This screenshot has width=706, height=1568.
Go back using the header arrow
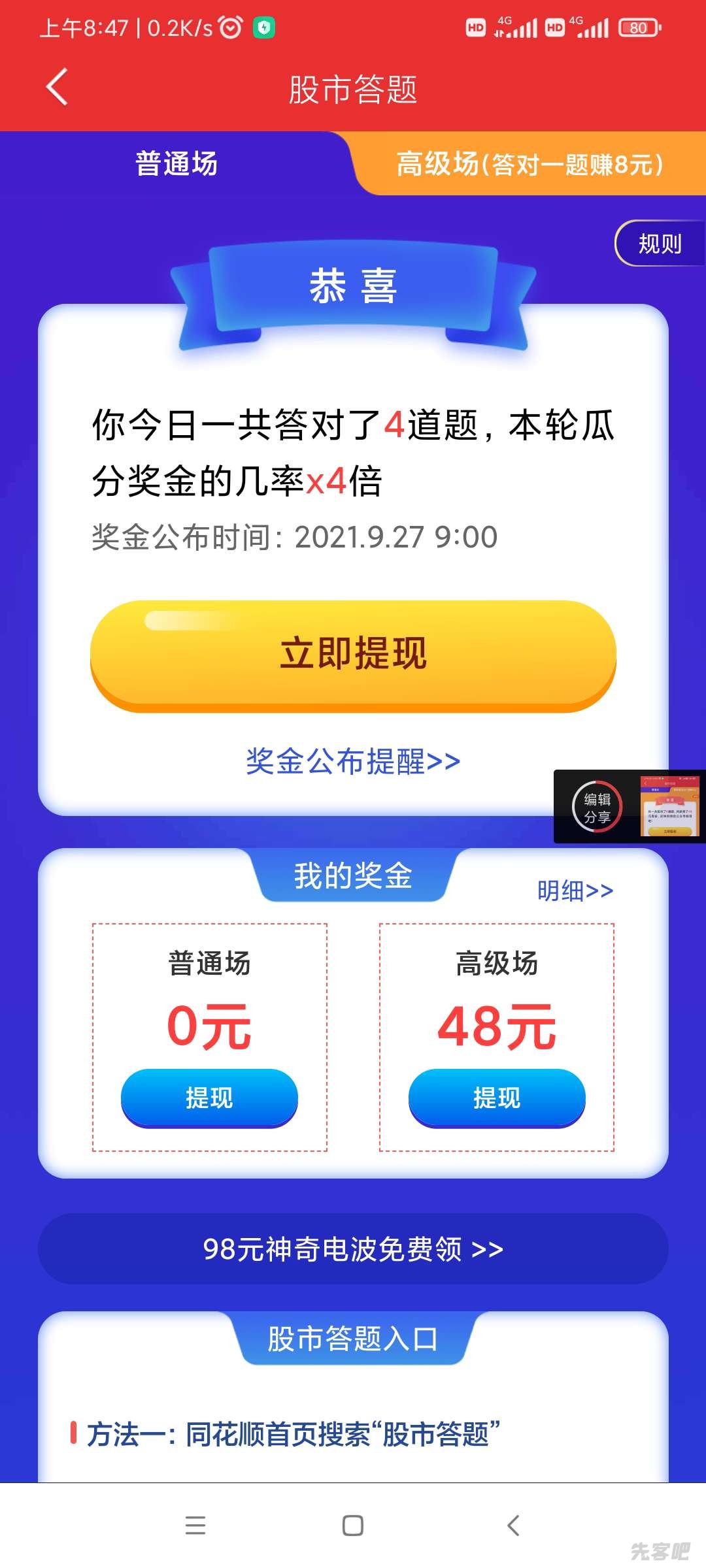pos(57,87)
